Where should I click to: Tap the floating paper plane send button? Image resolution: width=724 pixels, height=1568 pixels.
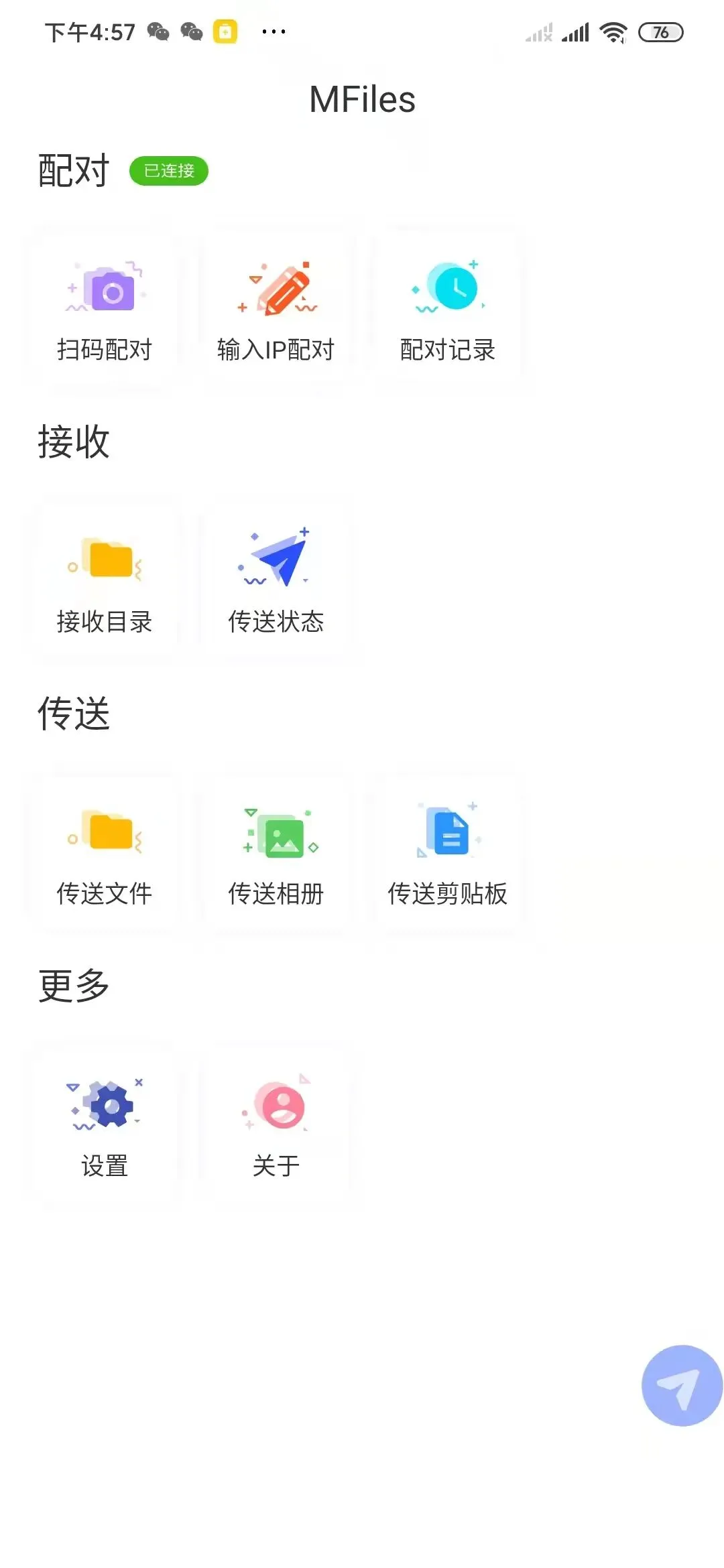[x=681, y=1386]
